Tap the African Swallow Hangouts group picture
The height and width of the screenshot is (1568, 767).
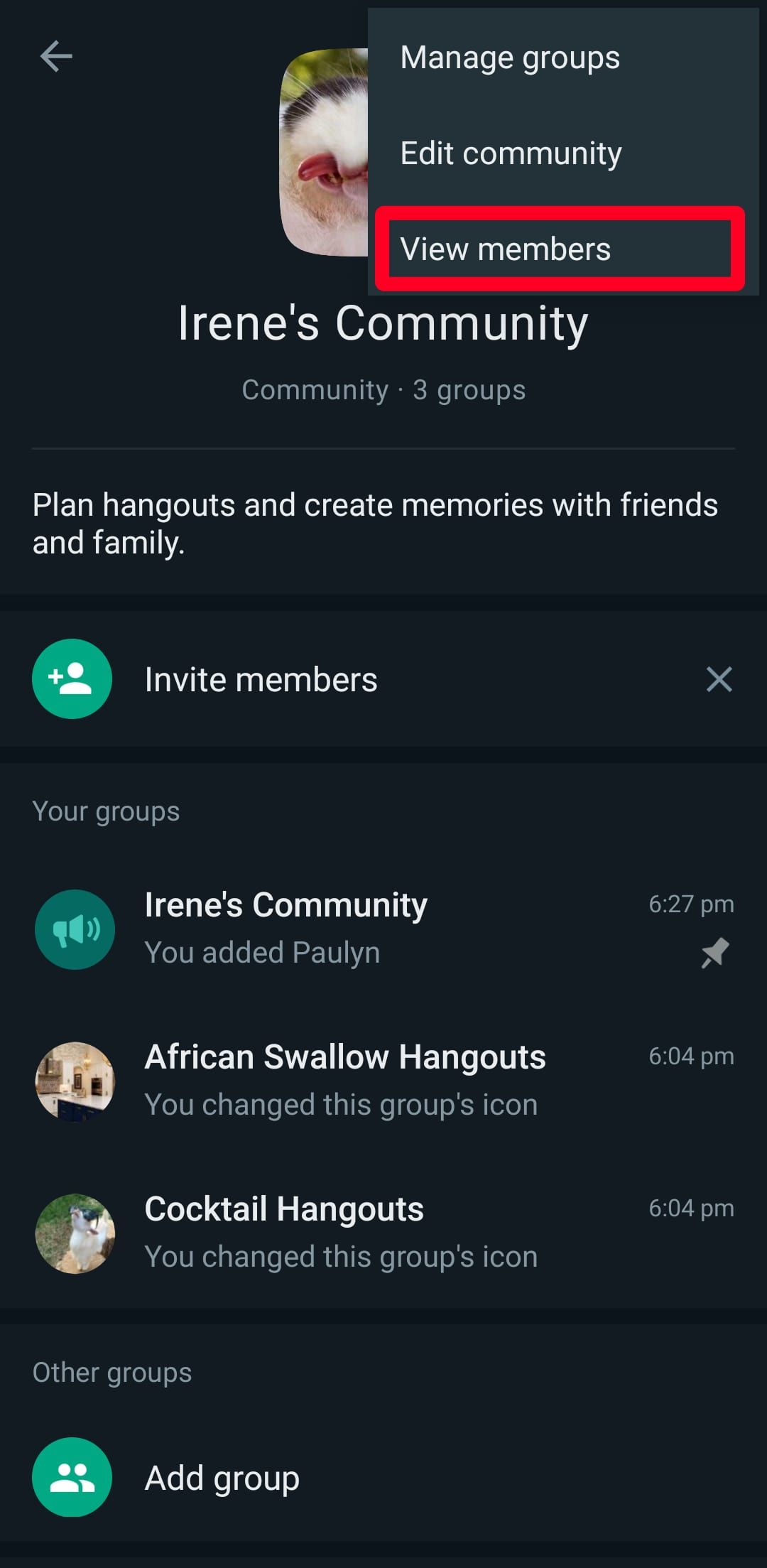coord(75,1080)
